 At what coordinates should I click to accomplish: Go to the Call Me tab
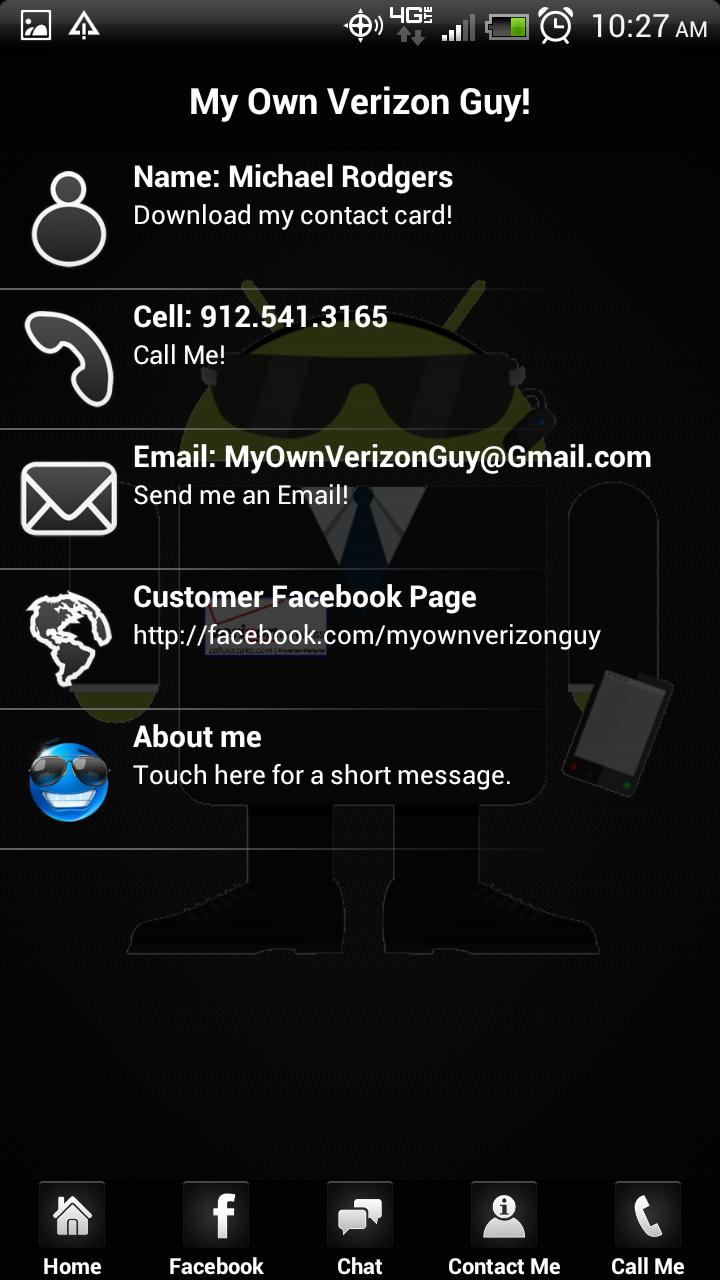[x=648, y=1229]
